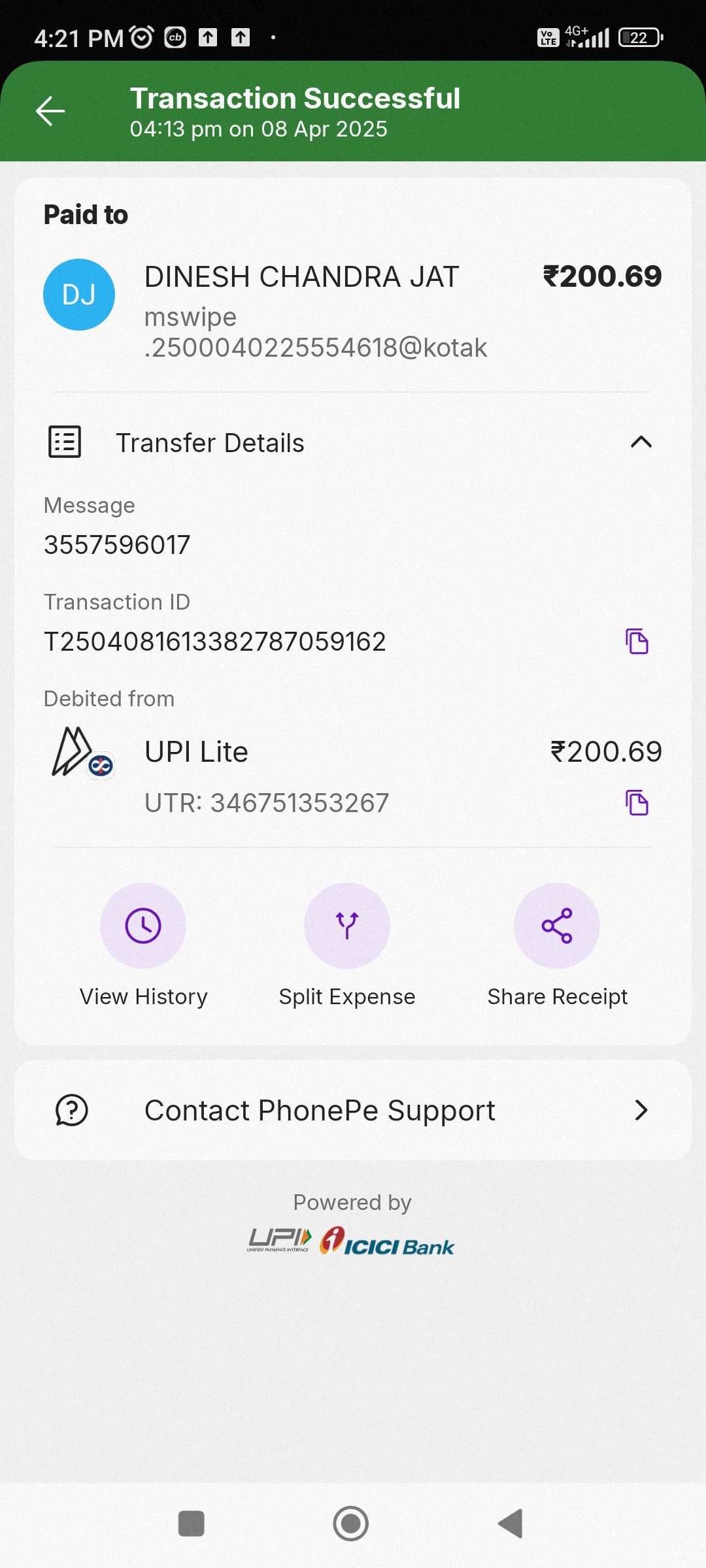706x1568 pixels.
Task: Tap Split Expense
Action: (347, 926)
